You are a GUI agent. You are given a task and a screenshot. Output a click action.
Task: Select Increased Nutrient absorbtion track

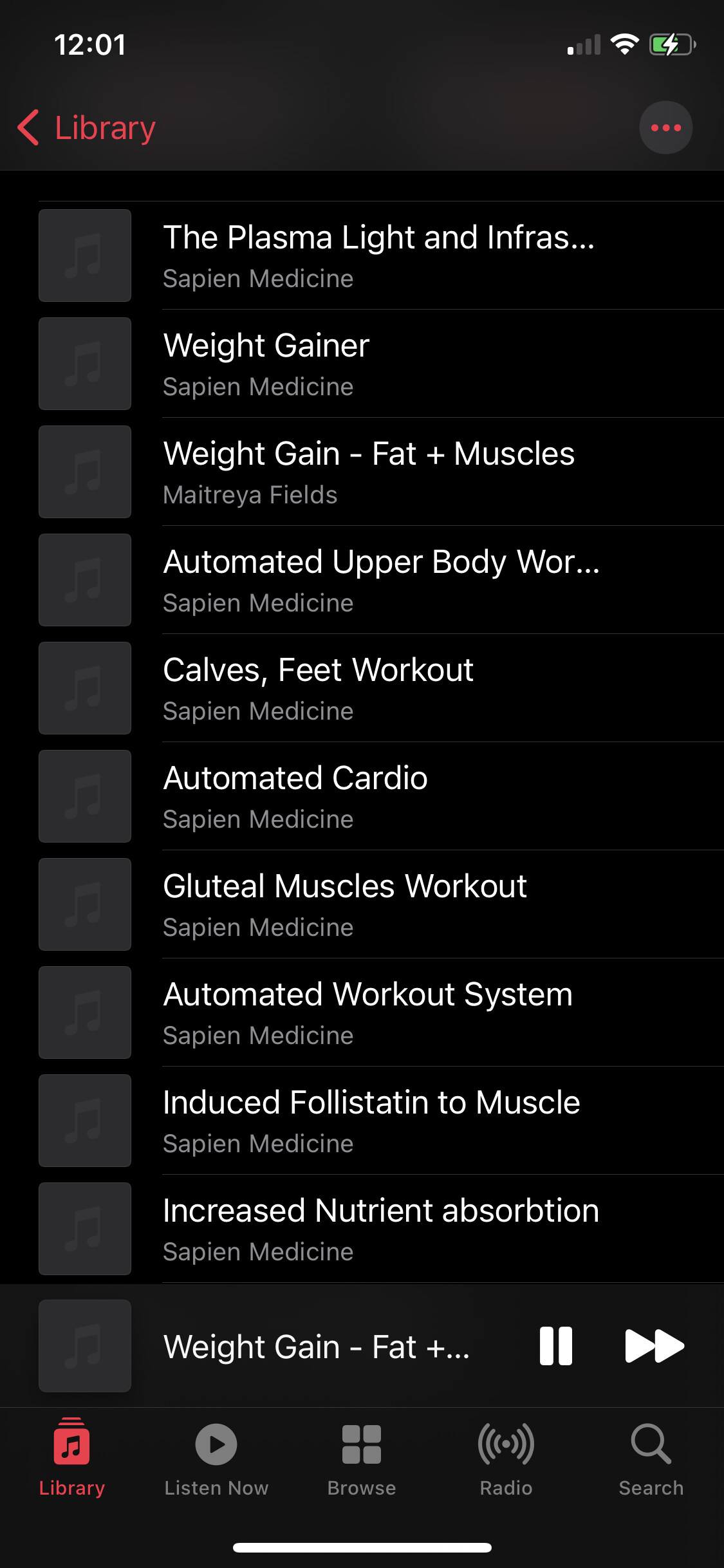381,1229
